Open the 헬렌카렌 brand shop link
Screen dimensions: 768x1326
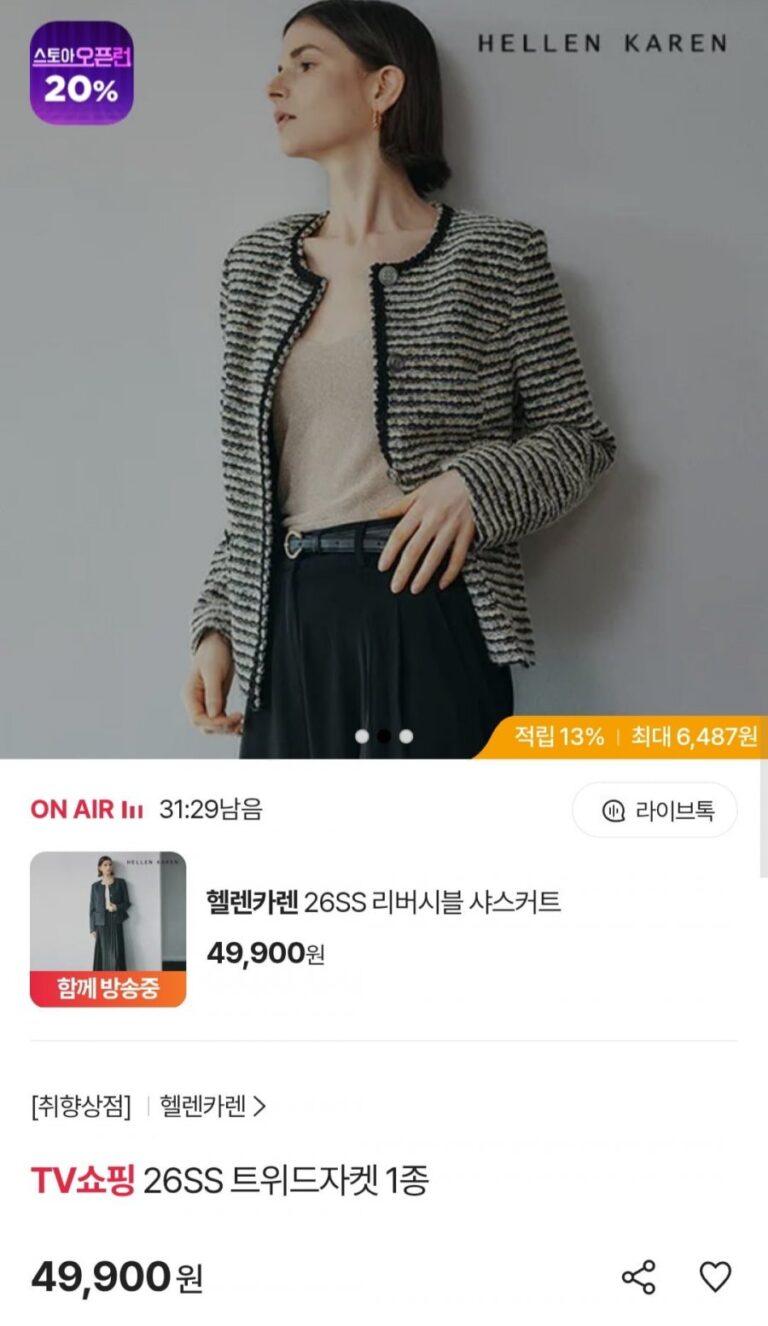213,1107
